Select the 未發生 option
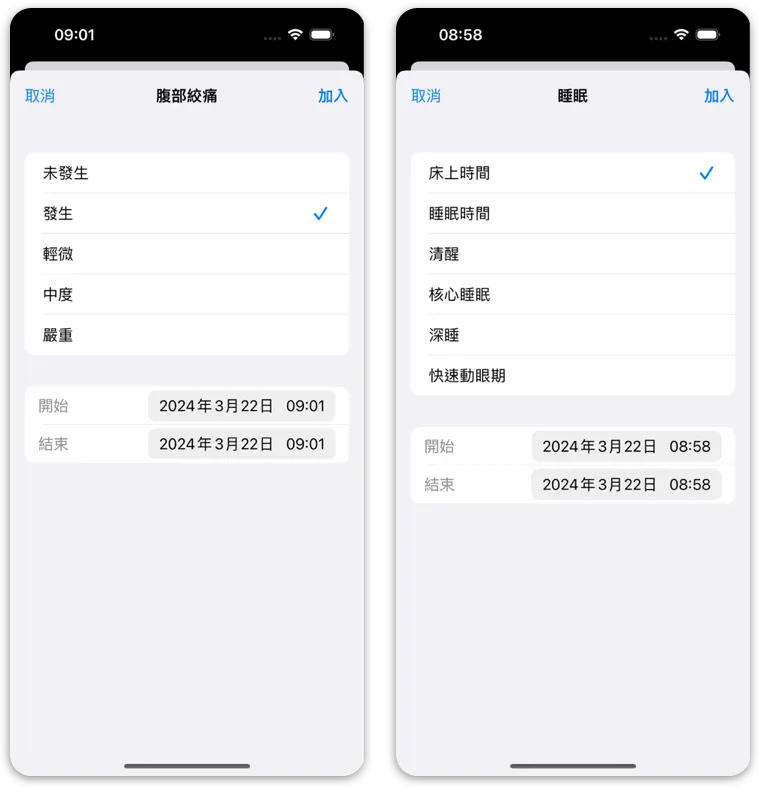The height and width of the screenshot is (790, 760). pyautogui.click(x=186, y=173)
